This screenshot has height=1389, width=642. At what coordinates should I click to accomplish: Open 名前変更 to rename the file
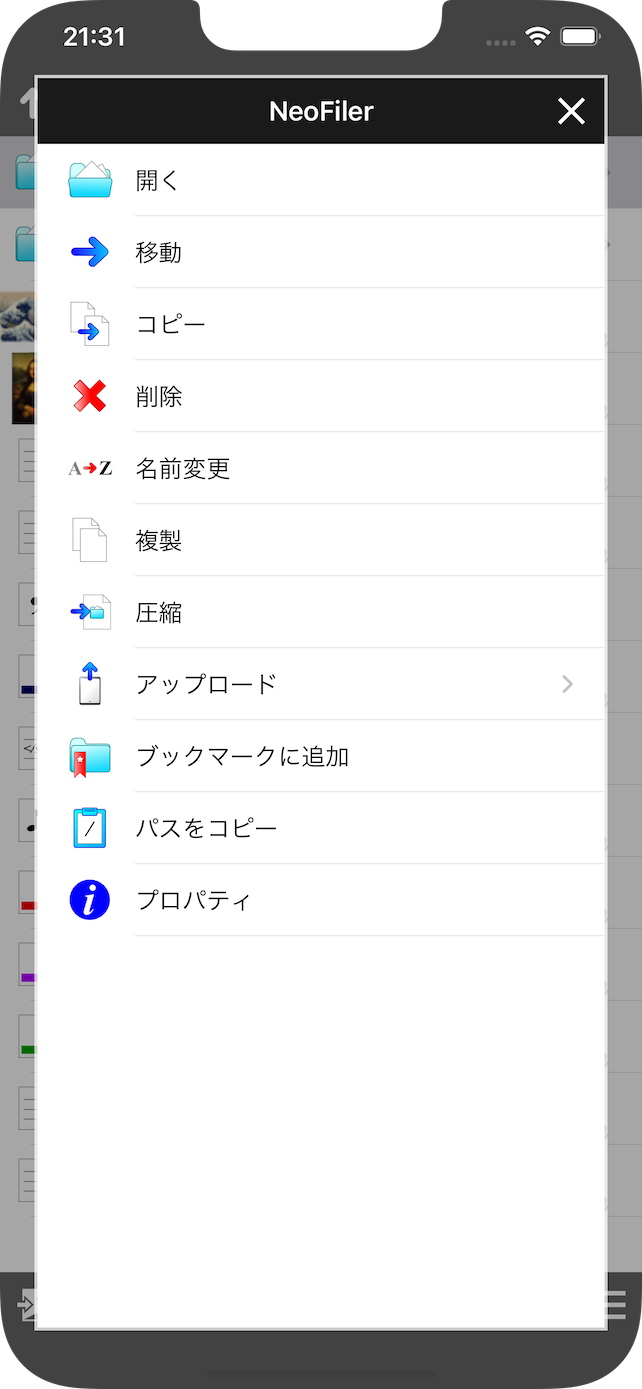321,468
